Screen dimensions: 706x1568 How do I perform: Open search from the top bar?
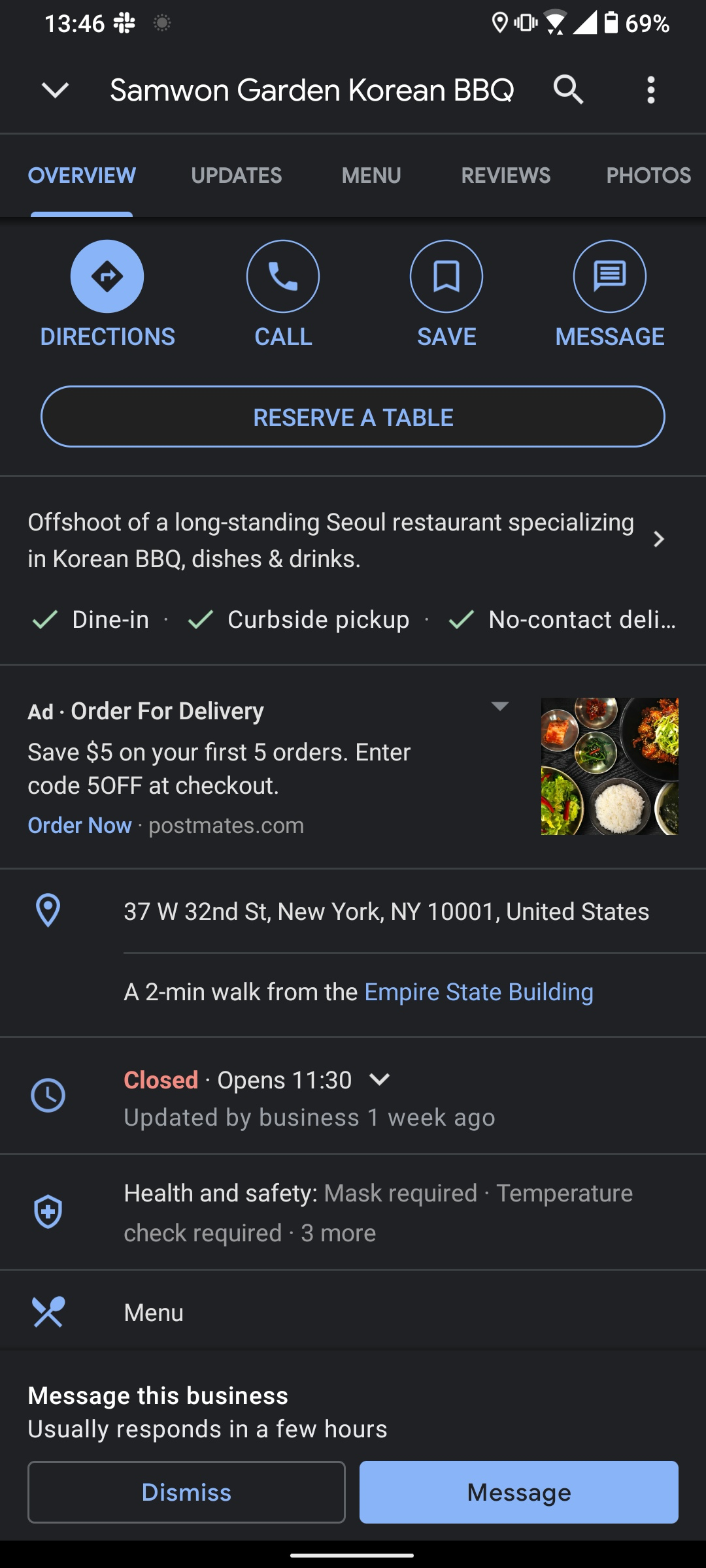click(567, 90)
